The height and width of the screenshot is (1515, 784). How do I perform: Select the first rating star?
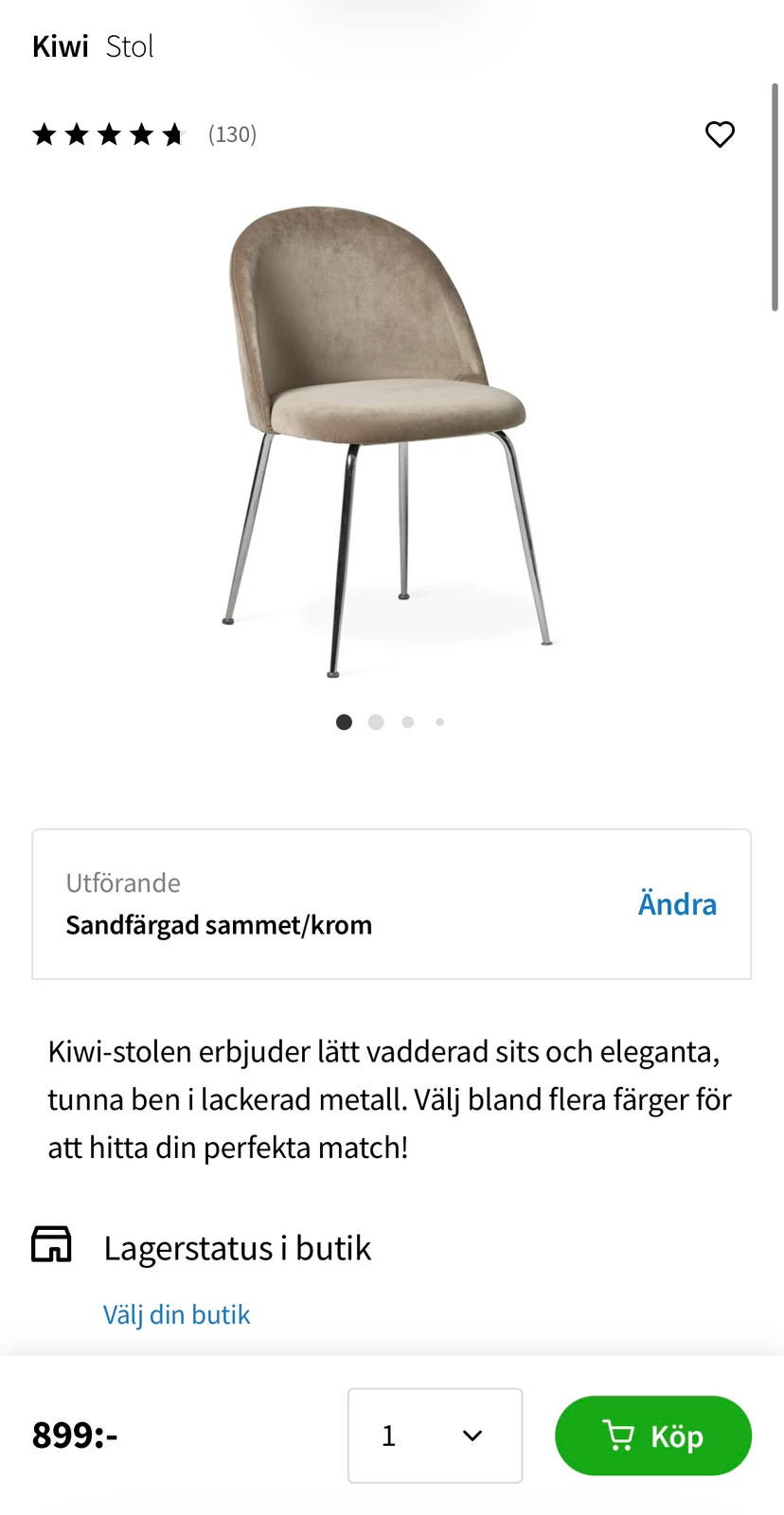(45, 134)
